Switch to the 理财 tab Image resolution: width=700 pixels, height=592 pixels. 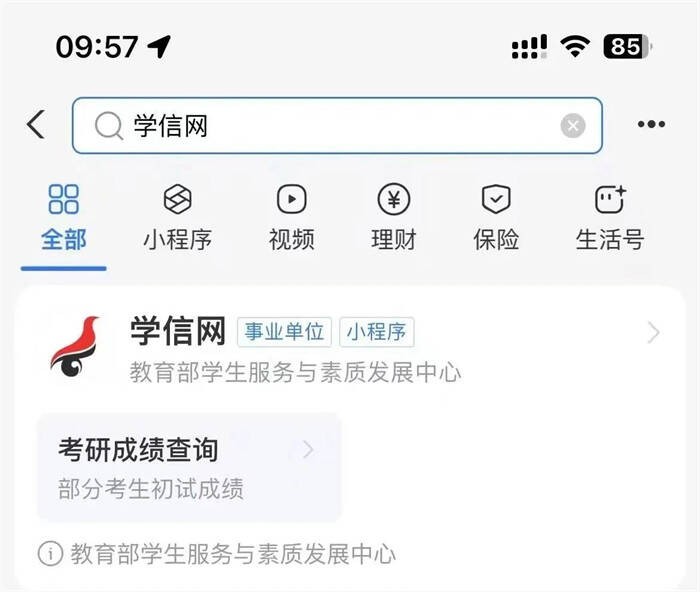tap(394, 218)
